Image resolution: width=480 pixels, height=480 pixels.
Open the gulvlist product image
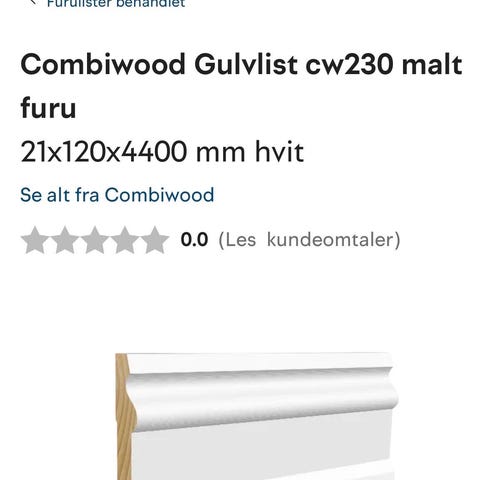pos(257,416)
